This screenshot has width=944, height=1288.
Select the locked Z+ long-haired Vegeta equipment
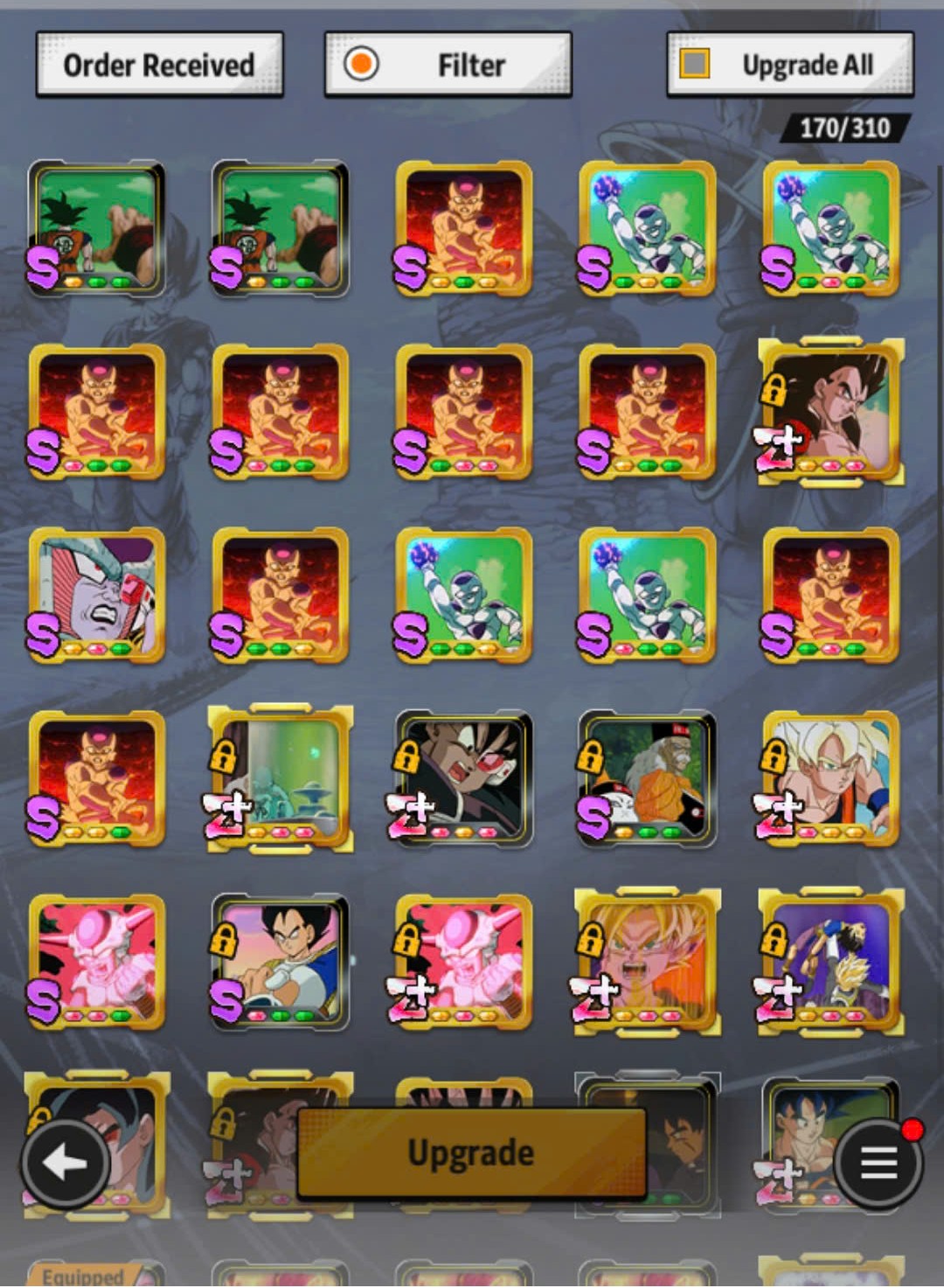pos(830,411)
